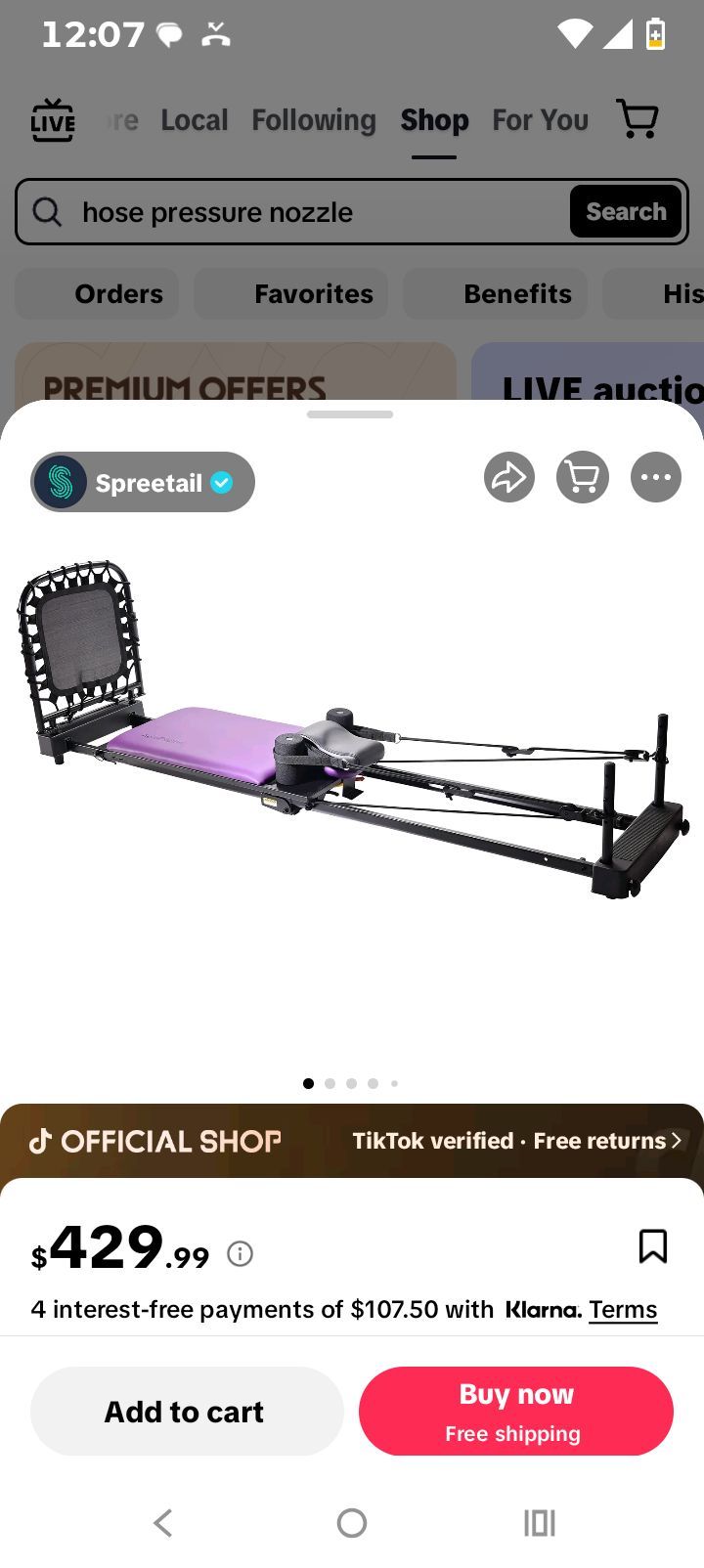704x1568 pixels.
Task: Share this product listing
Action: [x=509, y=477]
